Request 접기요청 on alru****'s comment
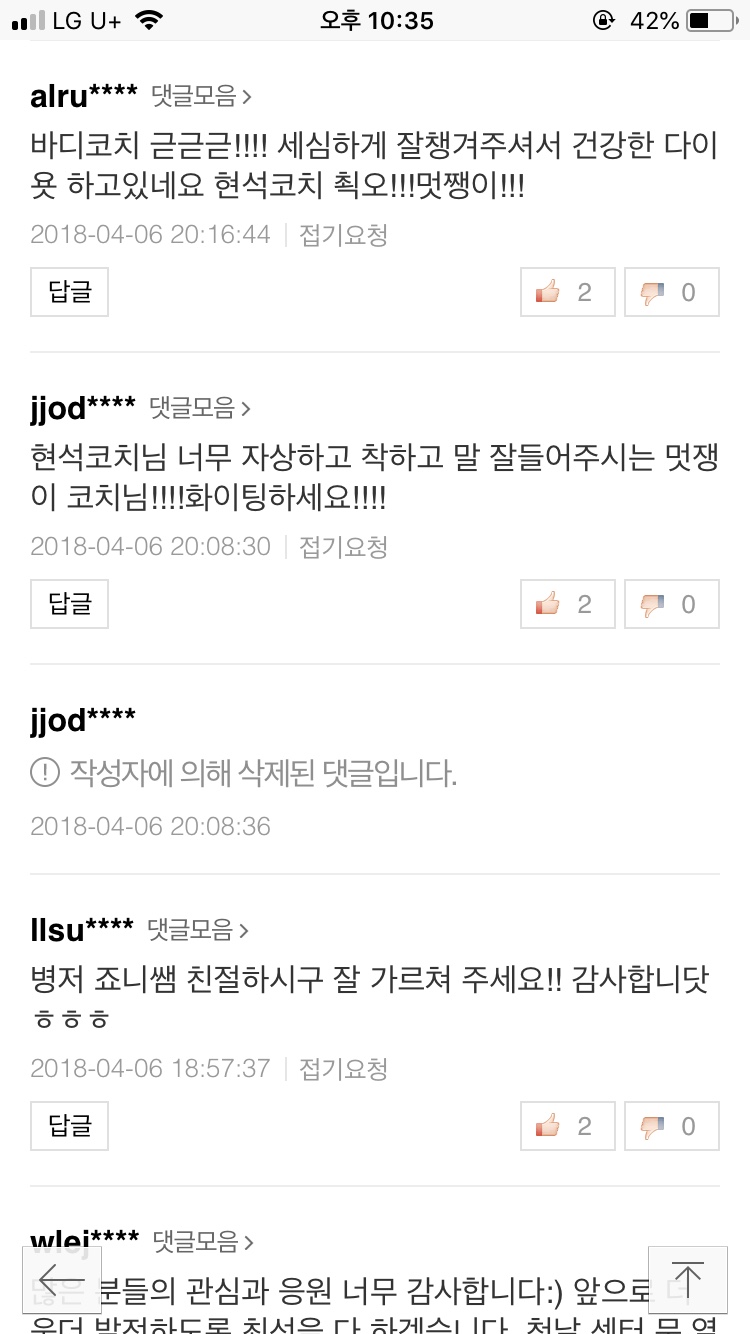 coord(343,235)
